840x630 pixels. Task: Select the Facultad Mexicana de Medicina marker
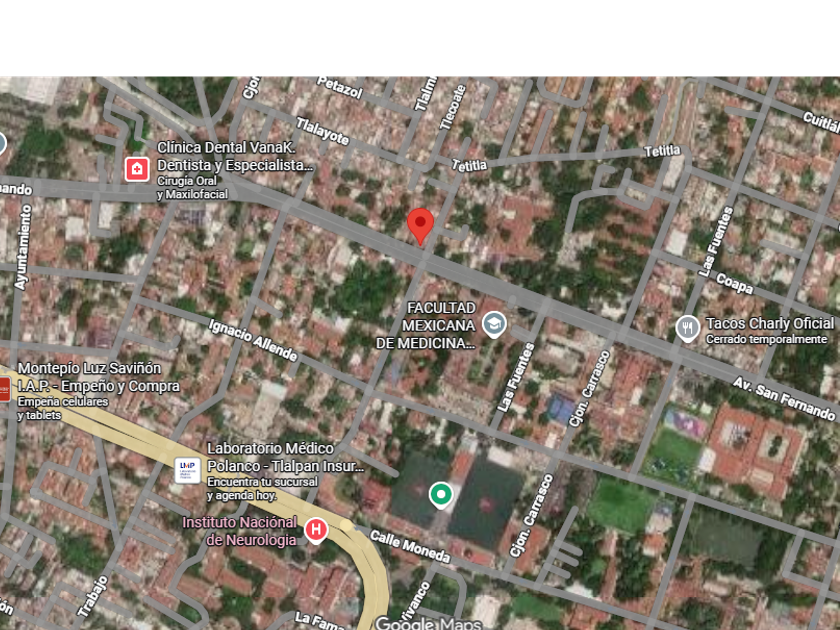(x=494, y=325)
